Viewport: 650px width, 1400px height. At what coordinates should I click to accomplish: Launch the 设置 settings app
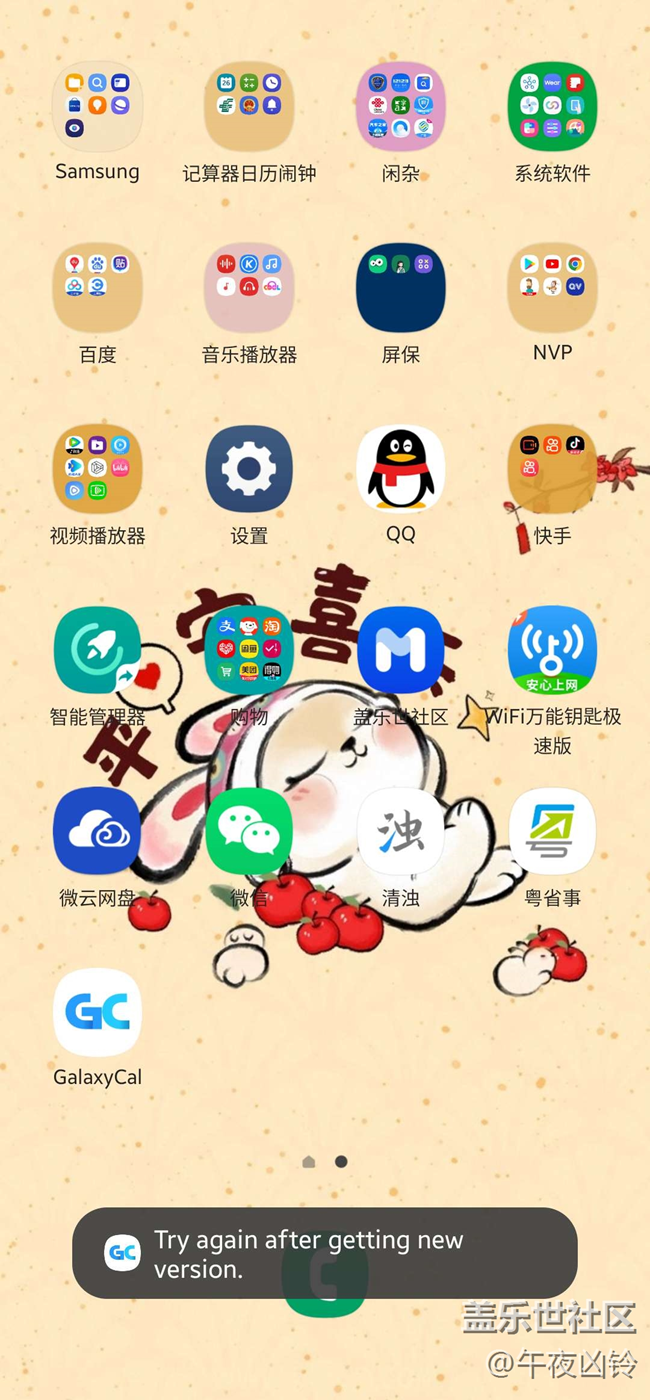pos(249,469)
